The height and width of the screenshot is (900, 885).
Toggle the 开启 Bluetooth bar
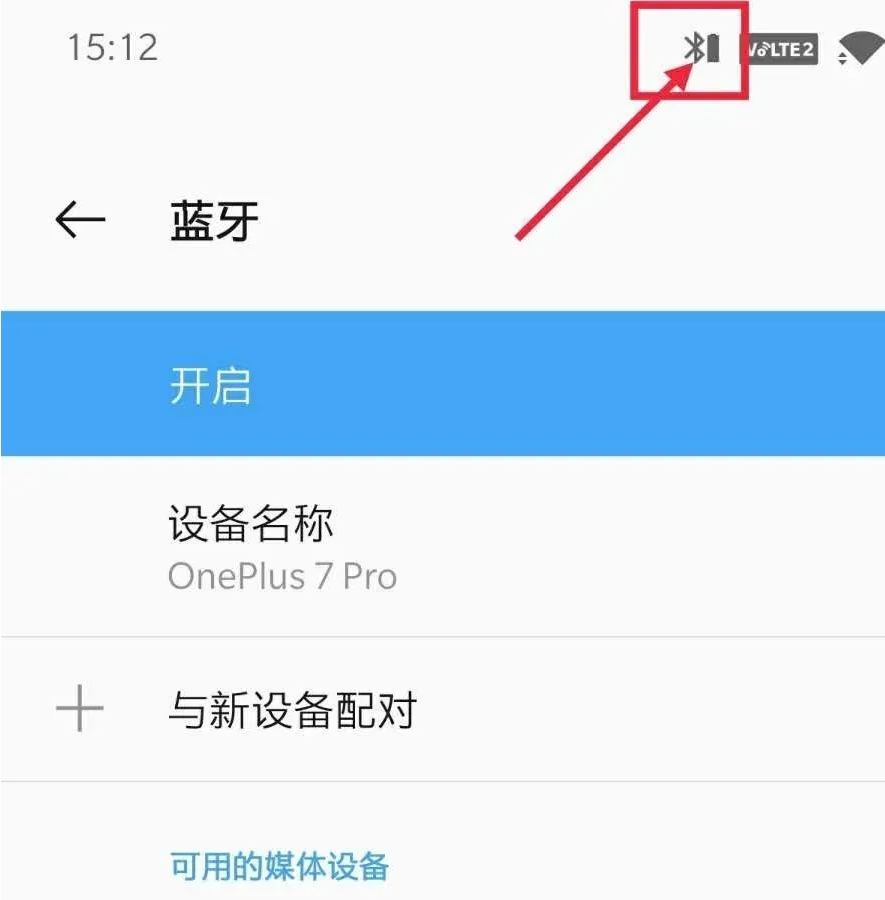[442, 384]
